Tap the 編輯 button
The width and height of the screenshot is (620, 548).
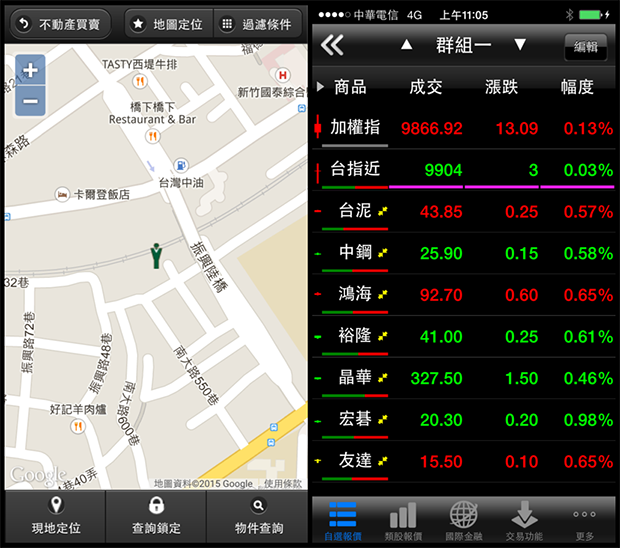[x=585, y=46]
